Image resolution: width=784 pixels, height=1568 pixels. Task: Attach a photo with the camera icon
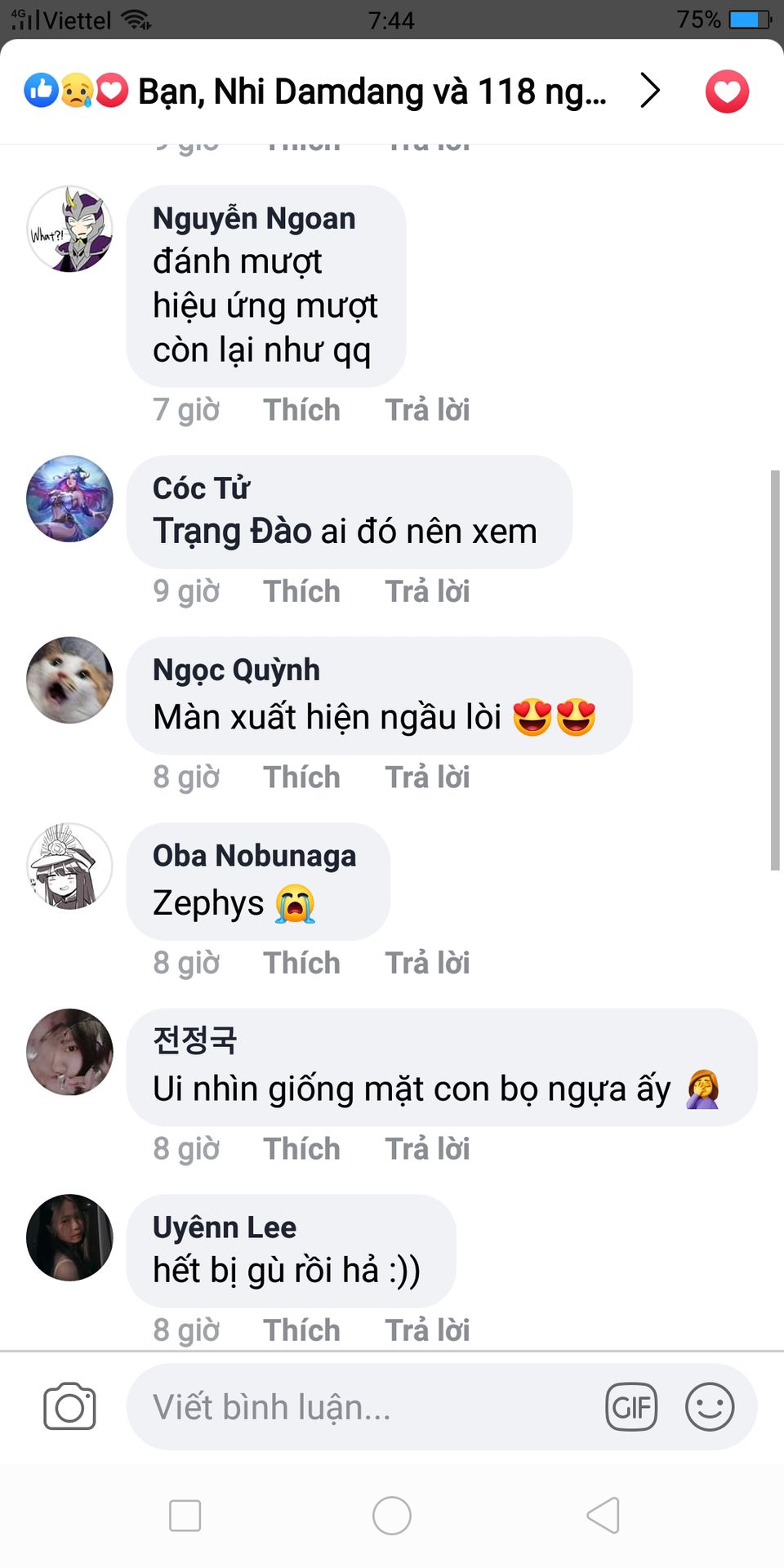point(69,1406)
